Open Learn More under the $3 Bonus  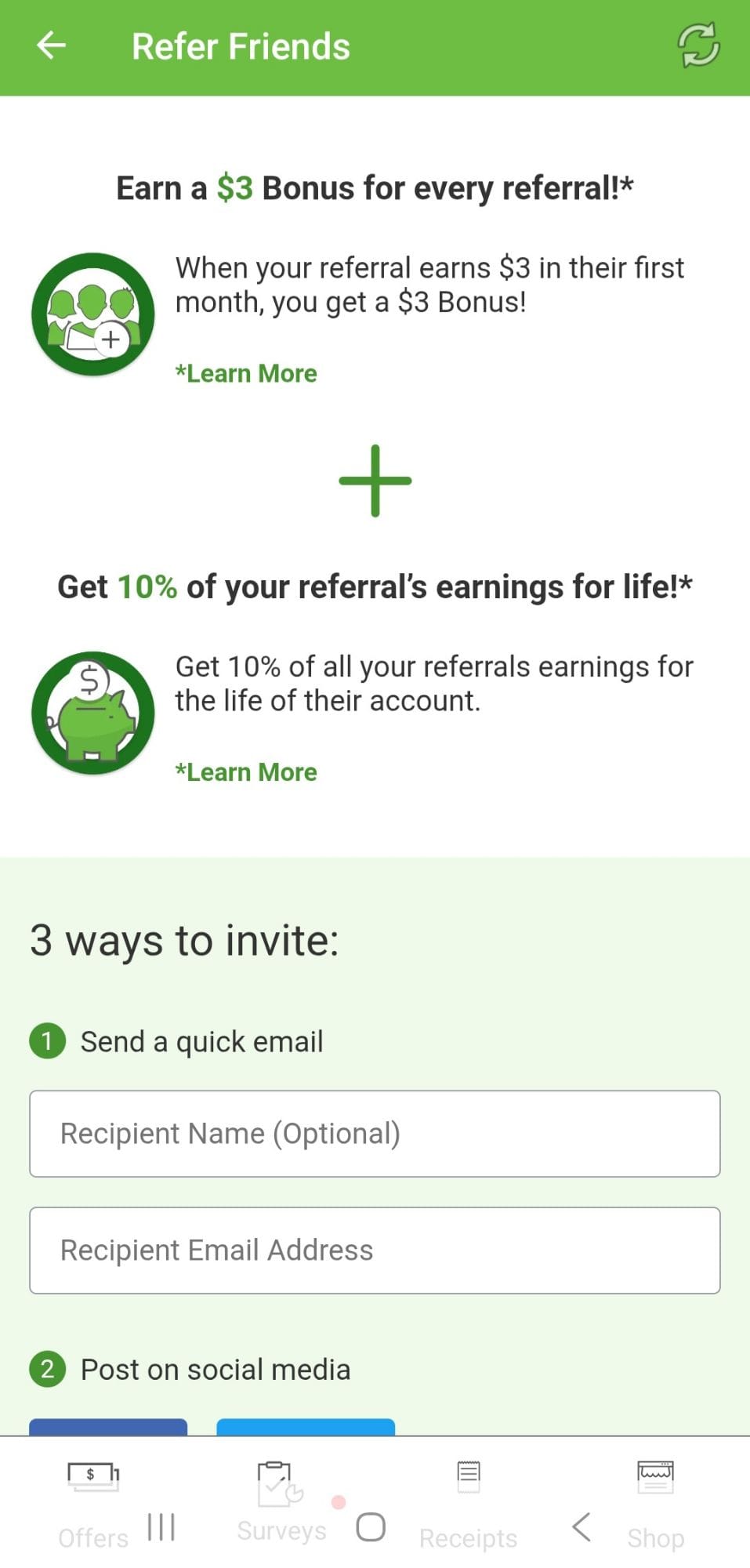(245, 373)
